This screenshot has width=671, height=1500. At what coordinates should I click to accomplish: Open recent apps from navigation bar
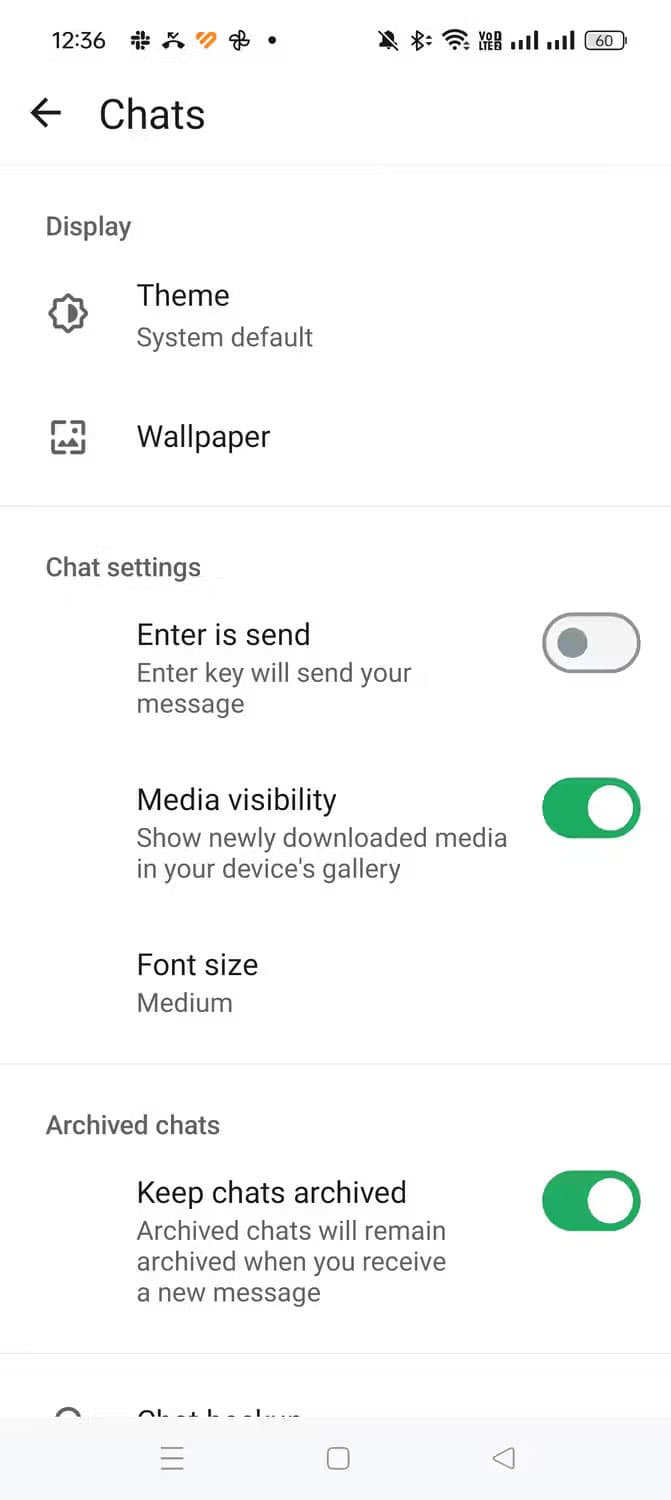[172, 1459]
